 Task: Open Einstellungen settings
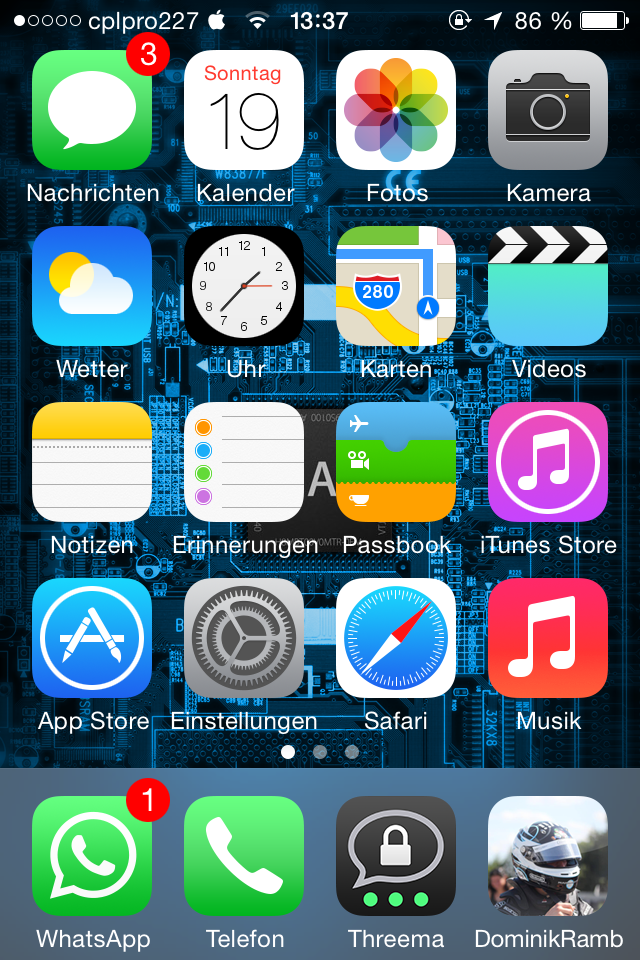tap(244, 638)
